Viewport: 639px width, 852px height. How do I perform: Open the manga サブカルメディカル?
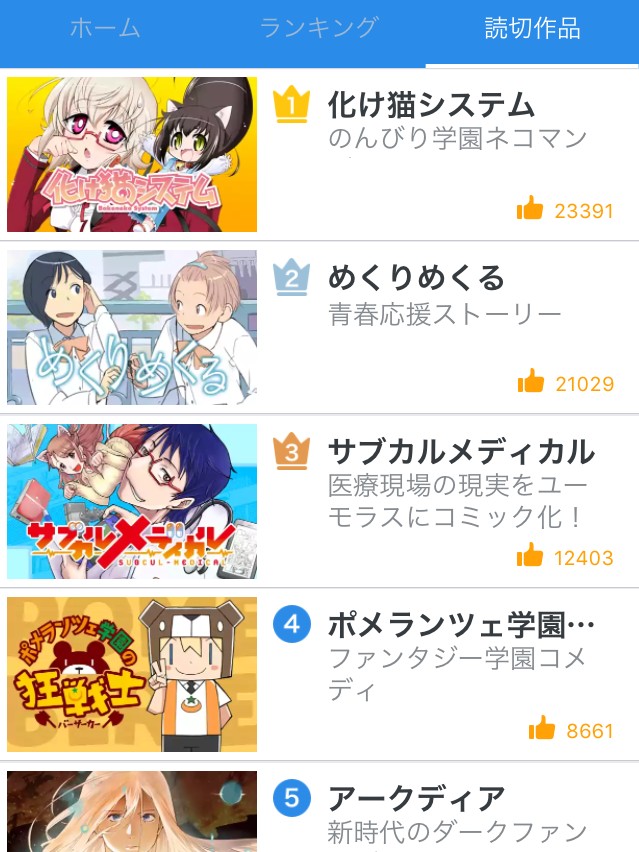click(461, 451)
